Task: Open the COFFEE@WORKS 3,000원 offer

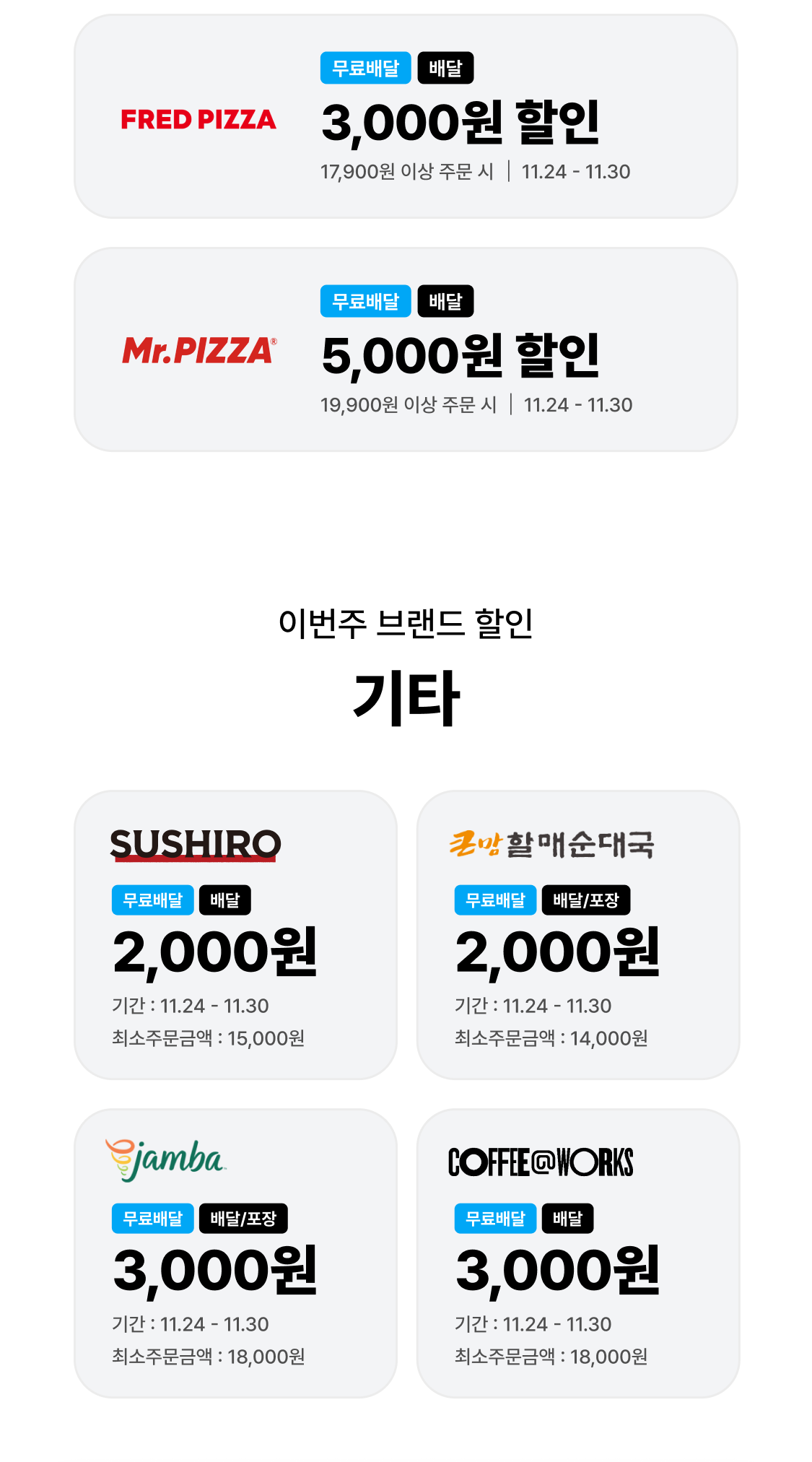Action: click(578, 1253)
